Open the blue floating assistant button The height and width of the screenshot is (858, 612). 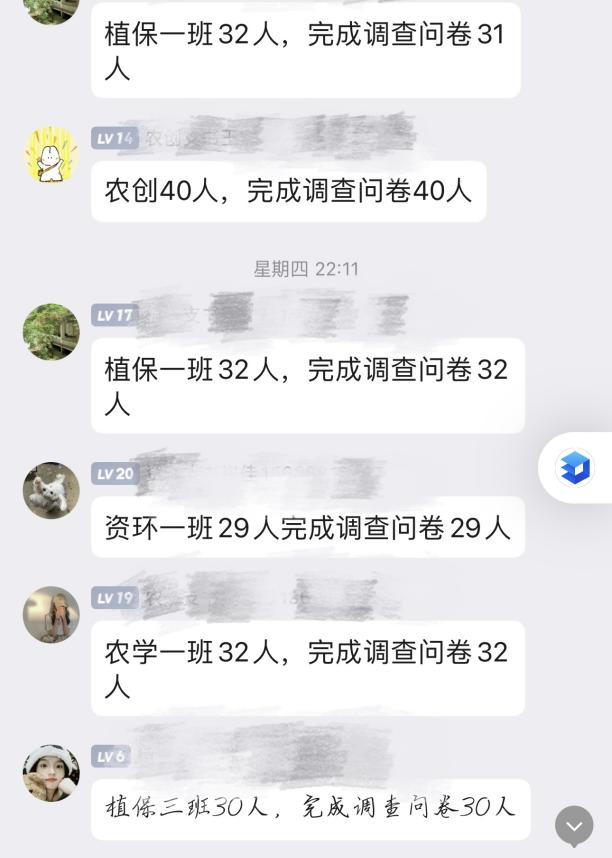[575, 467]
